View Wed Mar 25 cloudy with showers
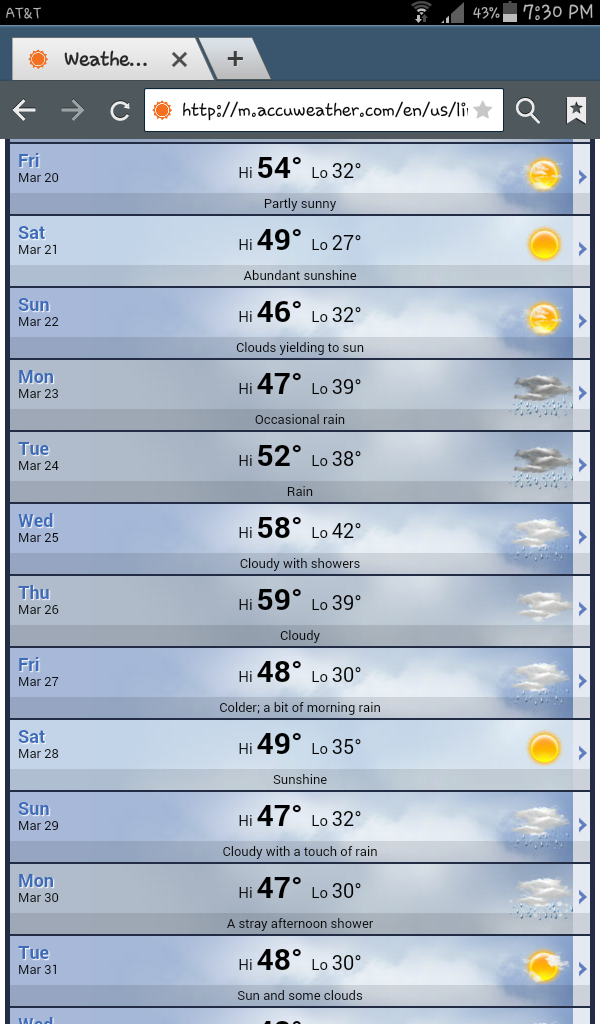 (x=299, y=539)
